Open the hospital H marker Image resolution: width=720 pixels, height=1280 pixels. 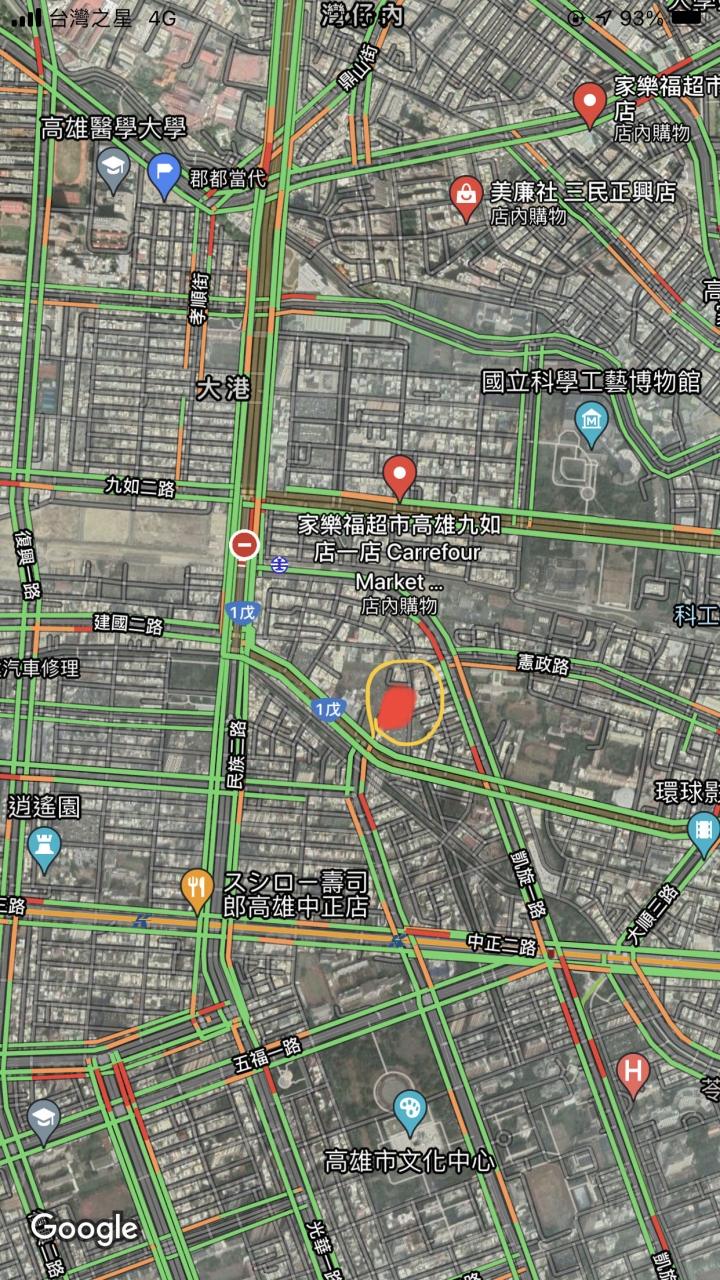(632, 1074)
